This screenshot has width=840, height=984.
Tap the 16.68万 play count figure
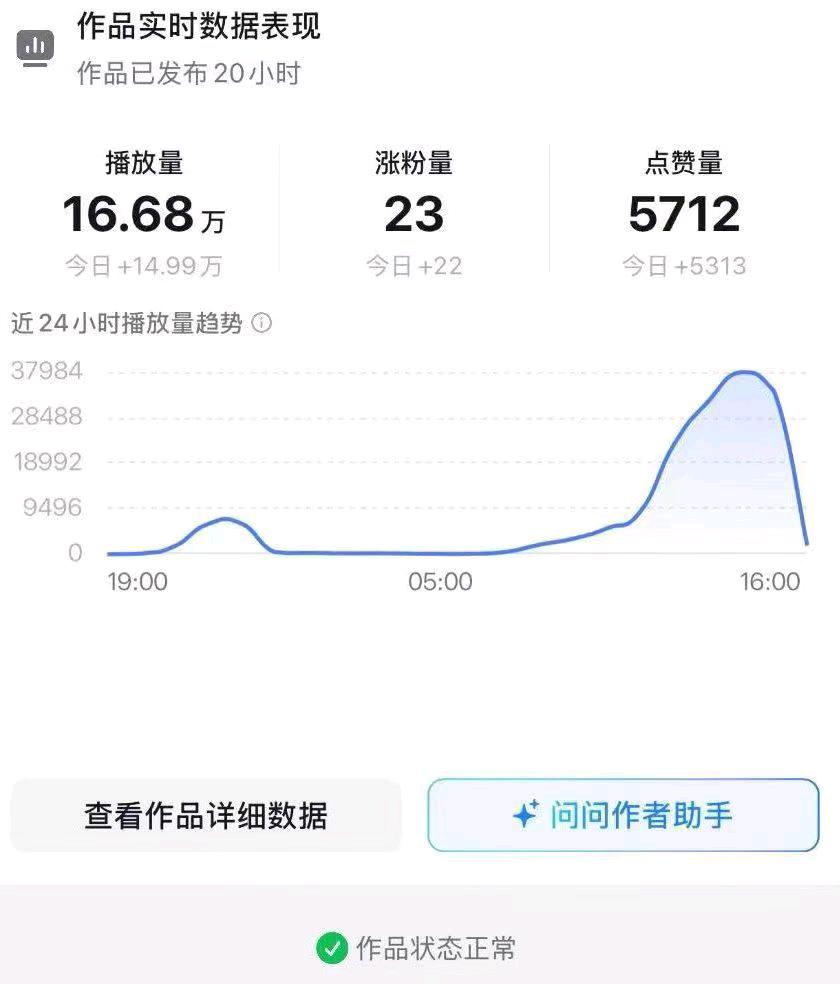(143, 212)
